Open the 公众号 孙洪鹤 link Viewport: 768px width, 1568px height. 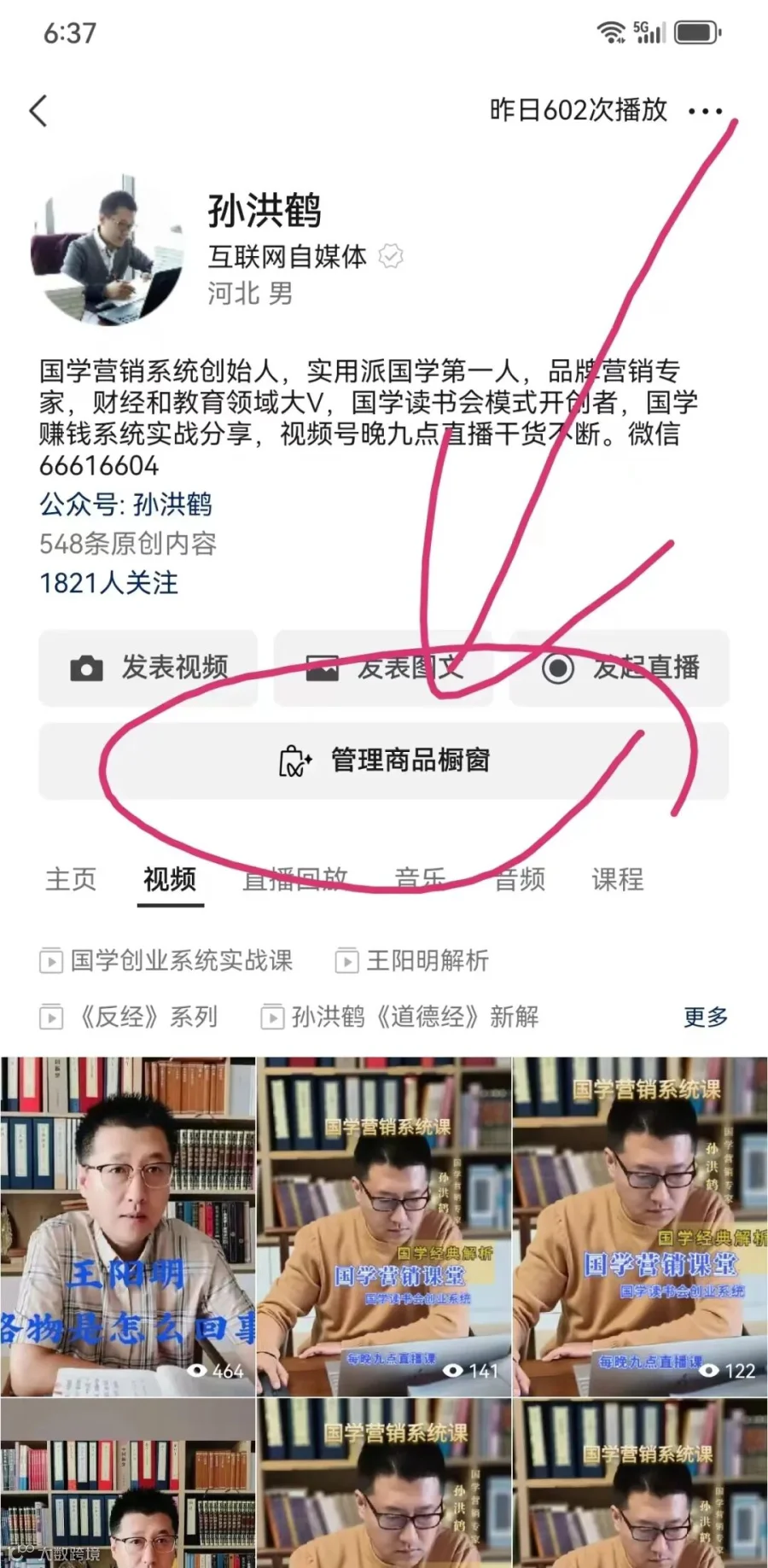tap(125, 504)
